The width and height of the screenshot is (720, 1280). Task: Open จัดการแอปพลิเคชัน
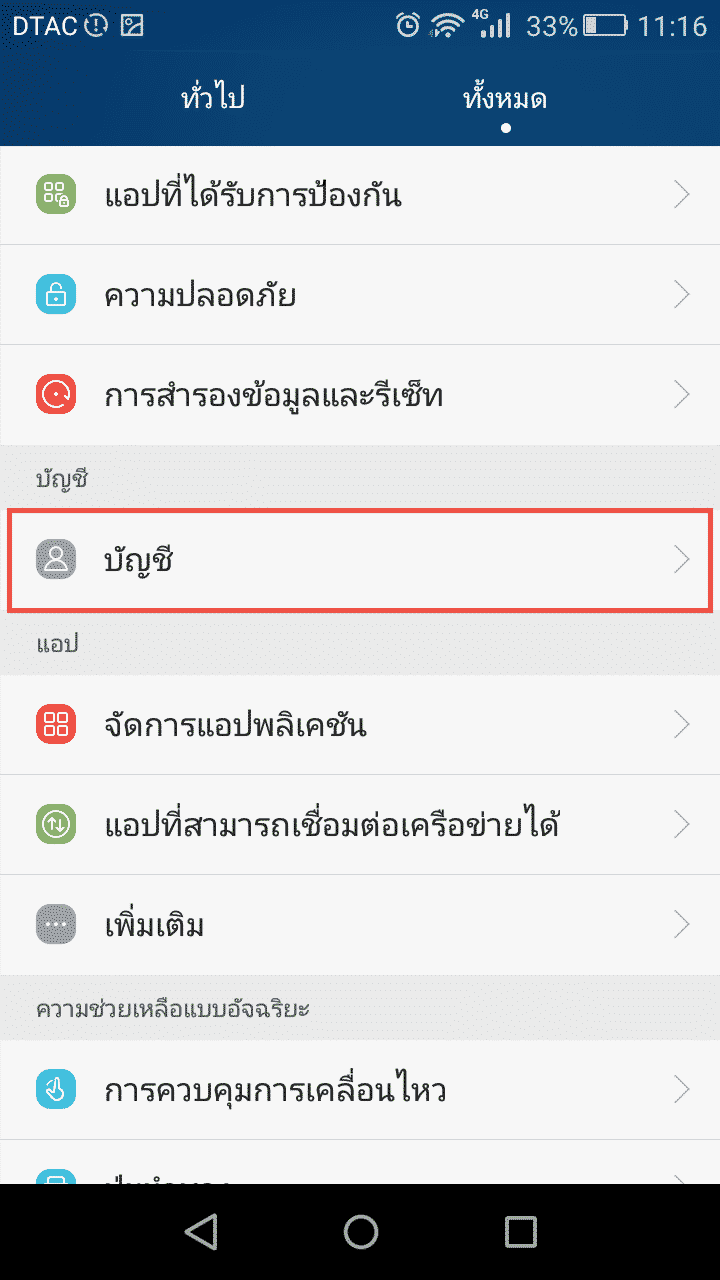(360, 724)
